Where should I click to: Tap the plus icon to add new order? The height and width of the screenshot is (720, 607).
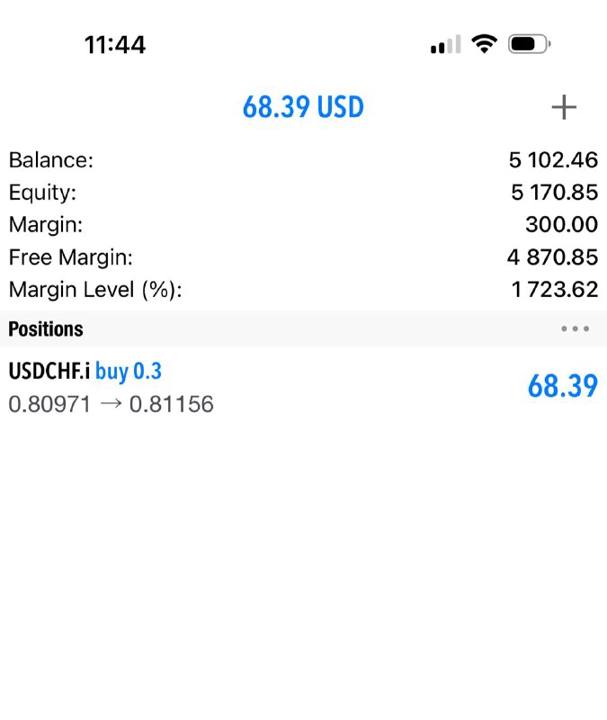click(x=563, y=107)
